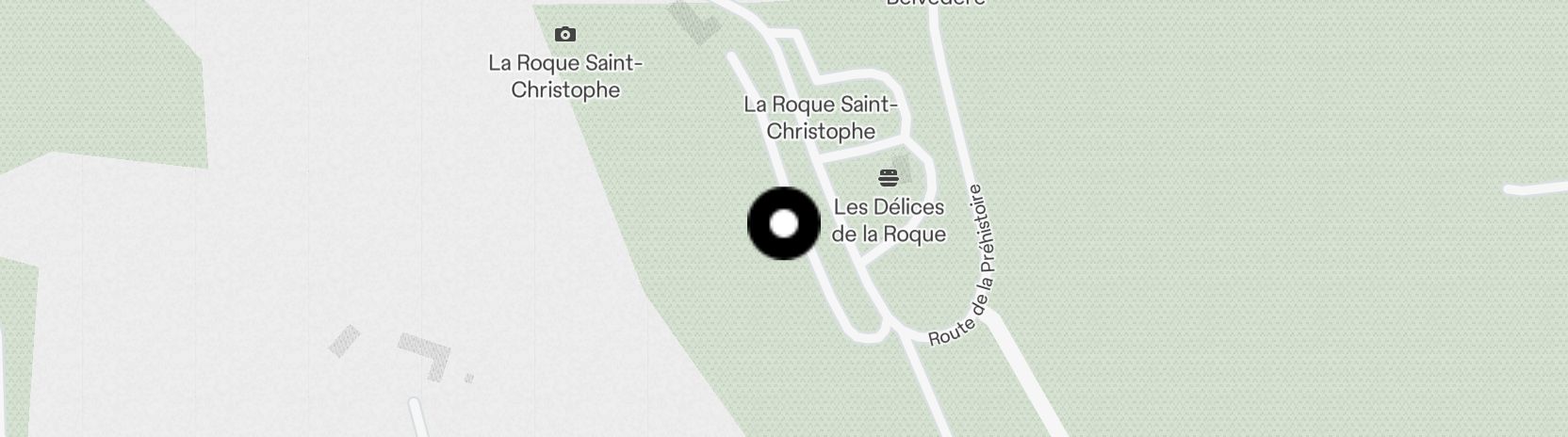This screenshot has height=437, width=1568.
Task: Tap the black location pin marker
Action: pos(784,224)
